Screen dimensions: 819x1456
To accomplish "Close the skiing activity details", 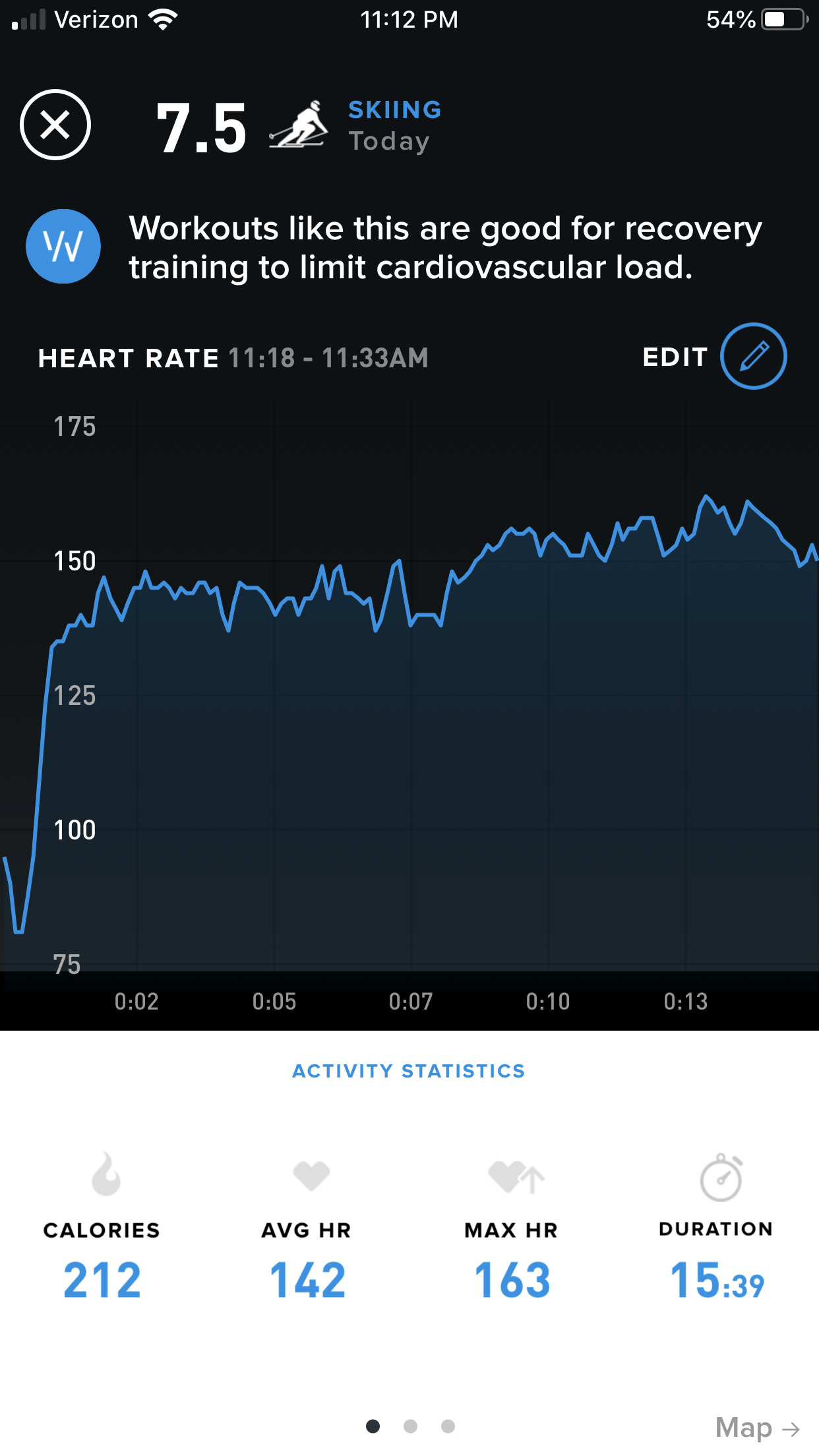I will tap(55, 125).
